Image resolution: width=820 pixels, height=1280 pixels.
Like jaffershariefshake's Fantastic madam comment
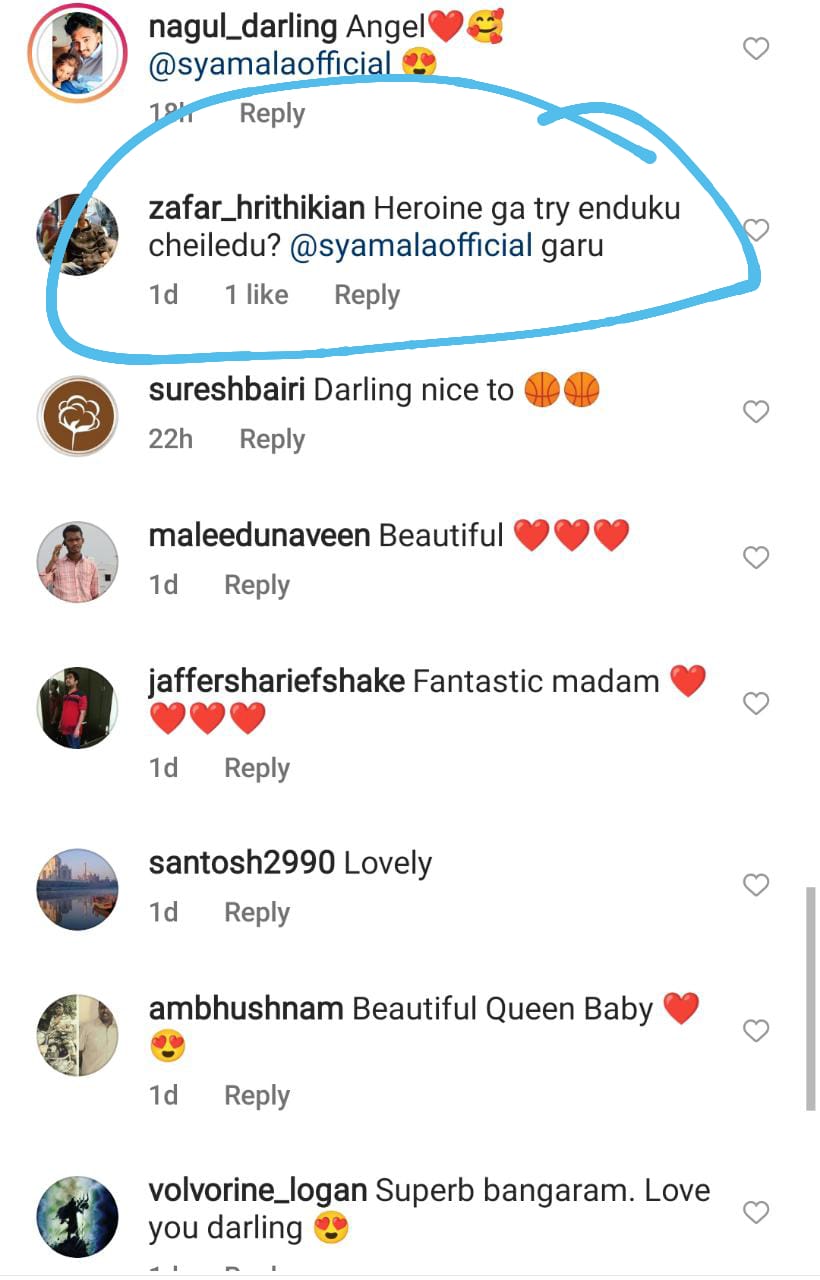tap(756, 703)
